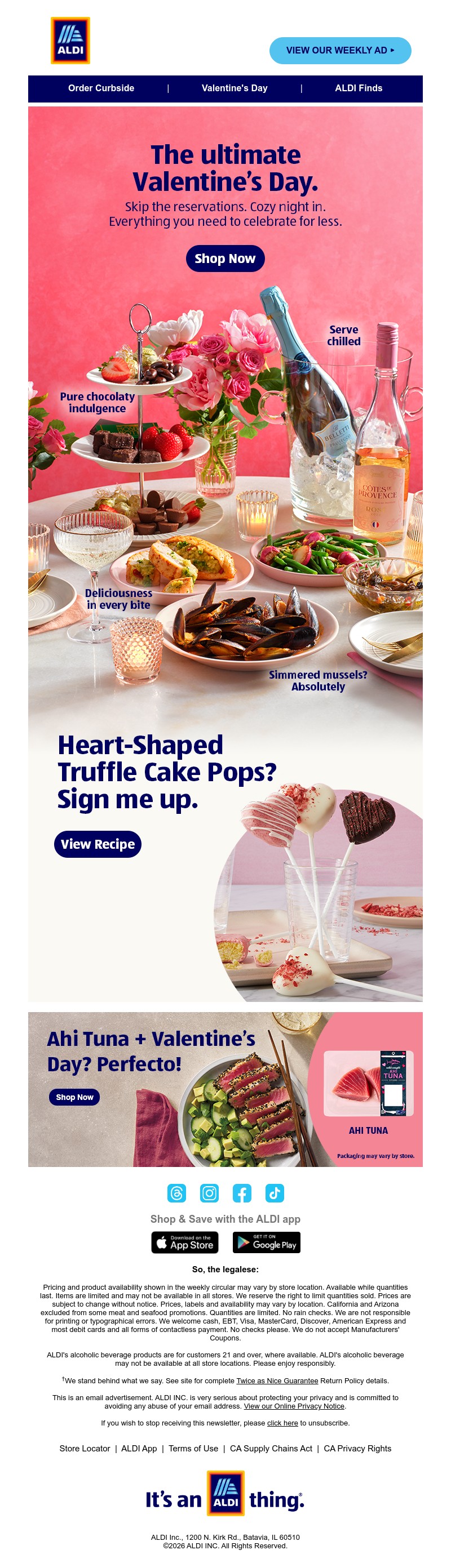Open CA Supply Chains Act
Image resolution: width=451 pixels, height=1568 pixels.
(x=271, y=1449)
